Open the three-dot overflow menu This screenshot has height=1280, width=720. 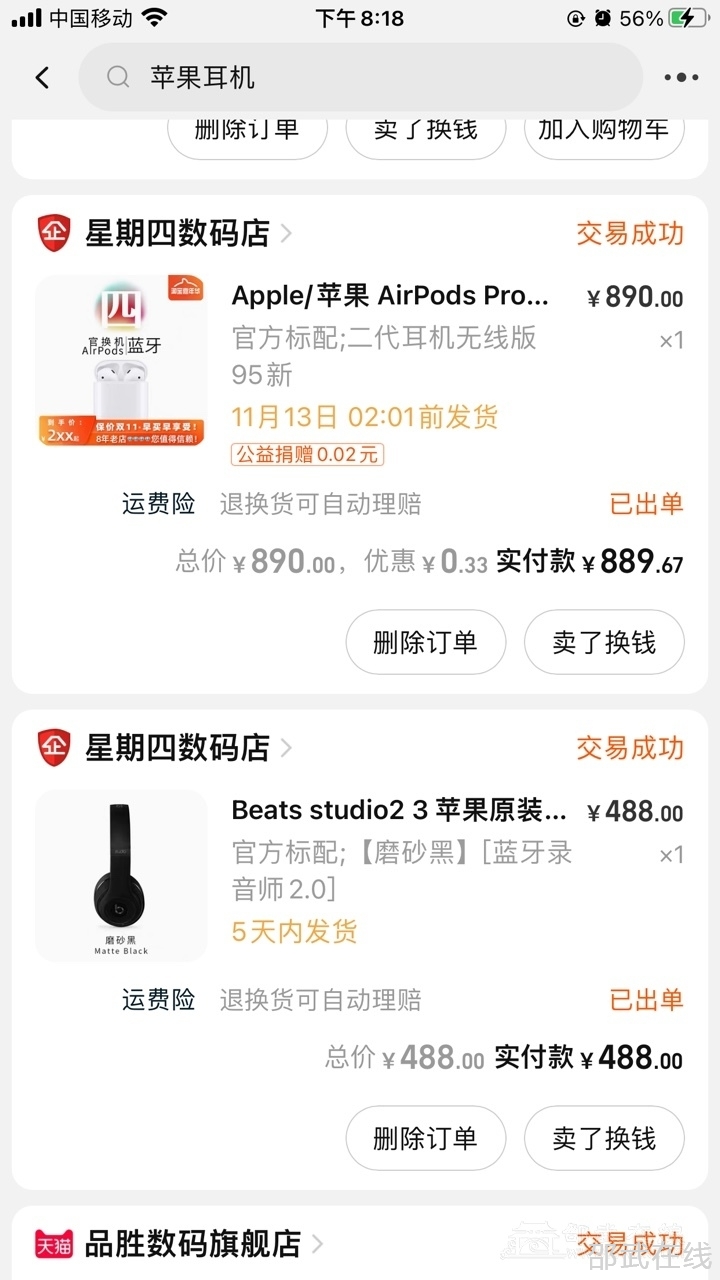(680, 78)
